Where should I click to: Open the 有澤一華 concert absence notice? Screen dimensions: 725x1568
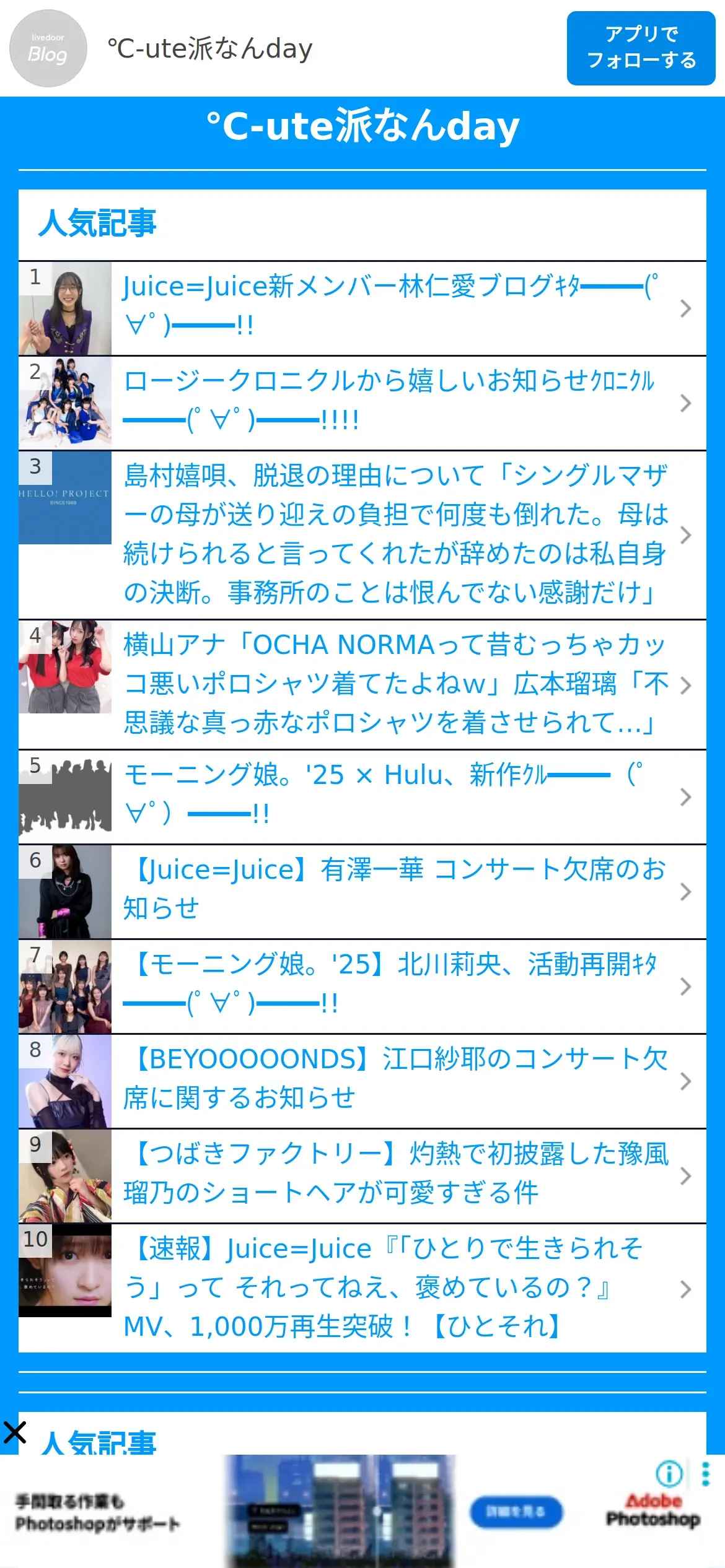click(390, 890)
